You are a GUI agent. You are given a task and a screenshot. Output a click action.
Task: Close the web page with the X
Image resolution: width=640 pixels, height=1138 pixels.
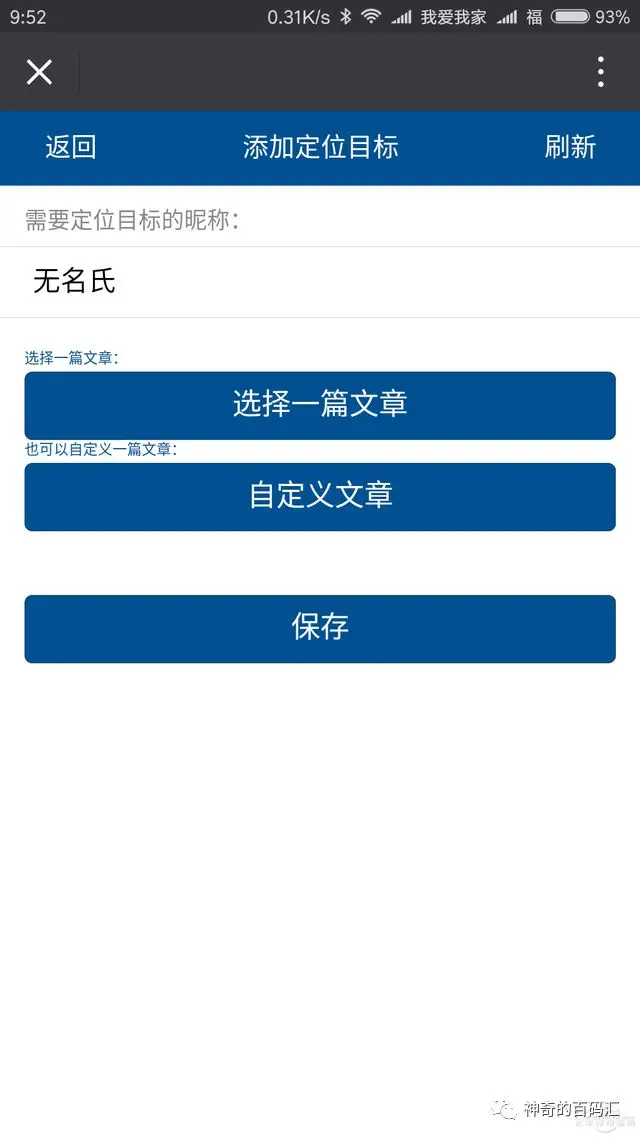pos(39,72)
